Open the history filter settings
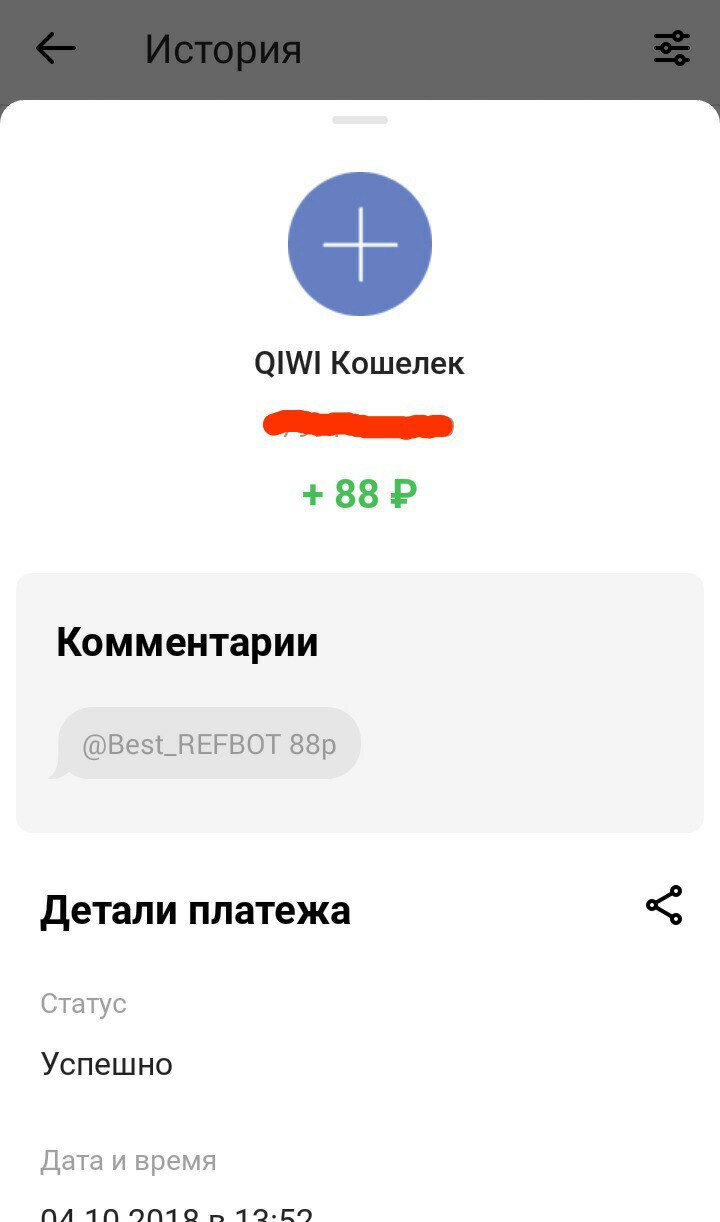 point(671,48)
